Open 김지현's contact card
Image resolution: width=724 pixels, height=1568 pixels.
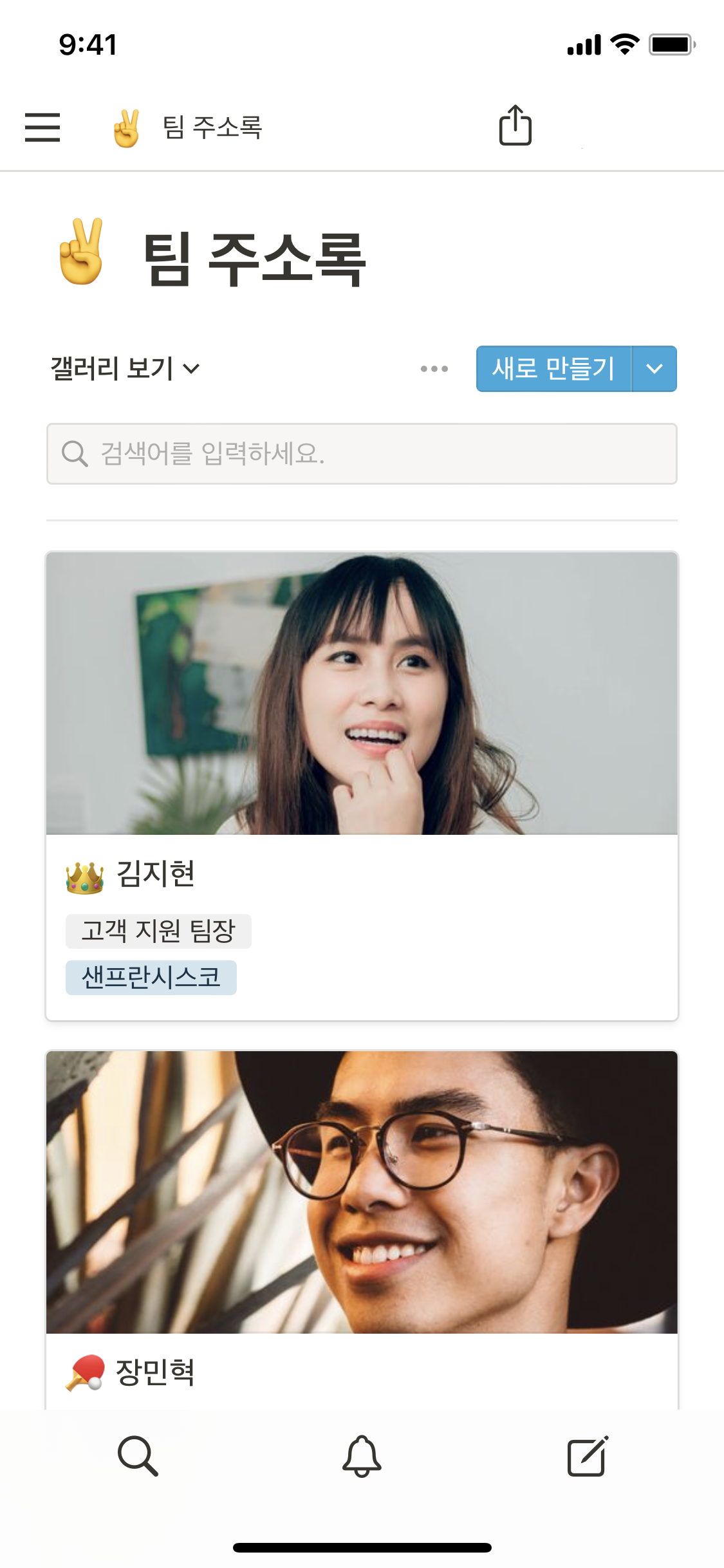coord(362,785)
